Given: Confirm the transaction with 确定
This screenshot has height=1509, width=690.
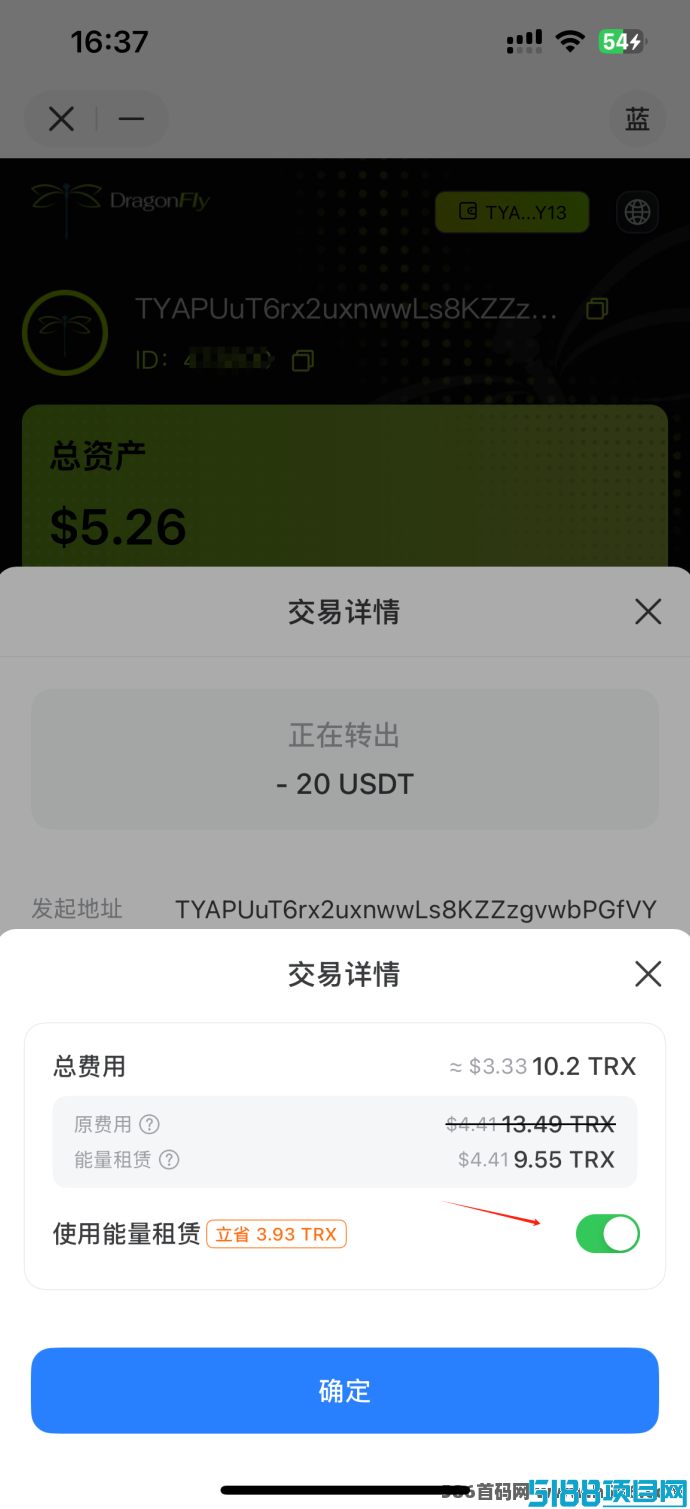Looking at the screenshot, I should point(345,1390).
